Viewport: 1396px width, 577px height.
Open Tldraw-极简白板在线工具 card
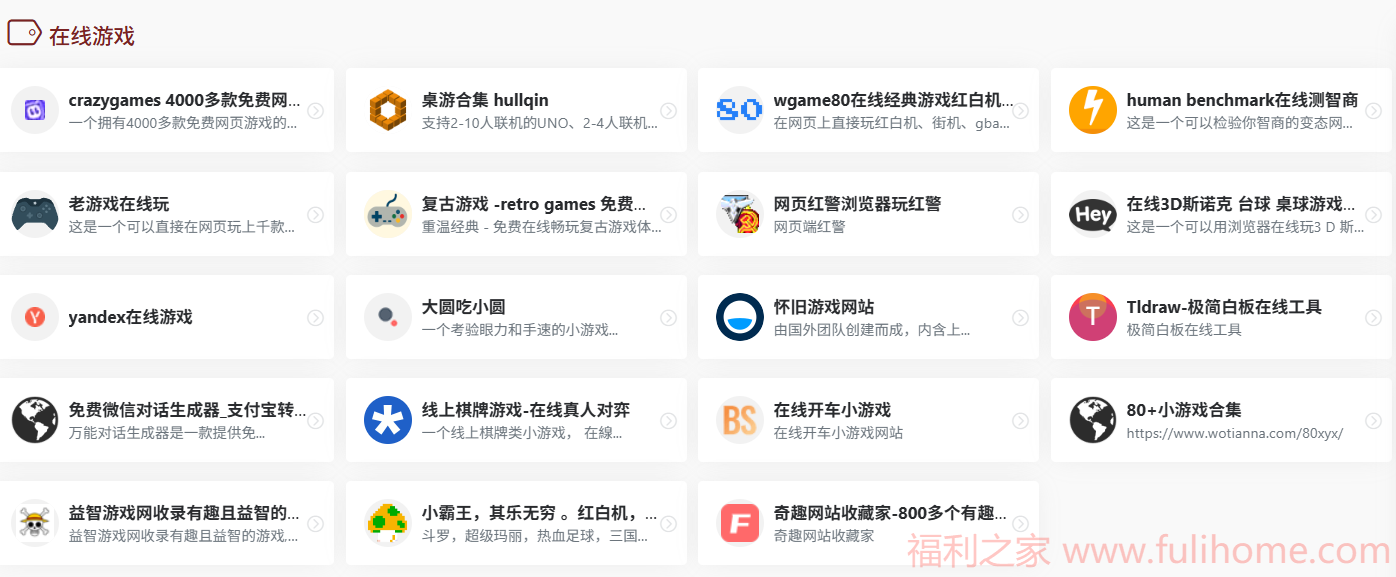1224,308
